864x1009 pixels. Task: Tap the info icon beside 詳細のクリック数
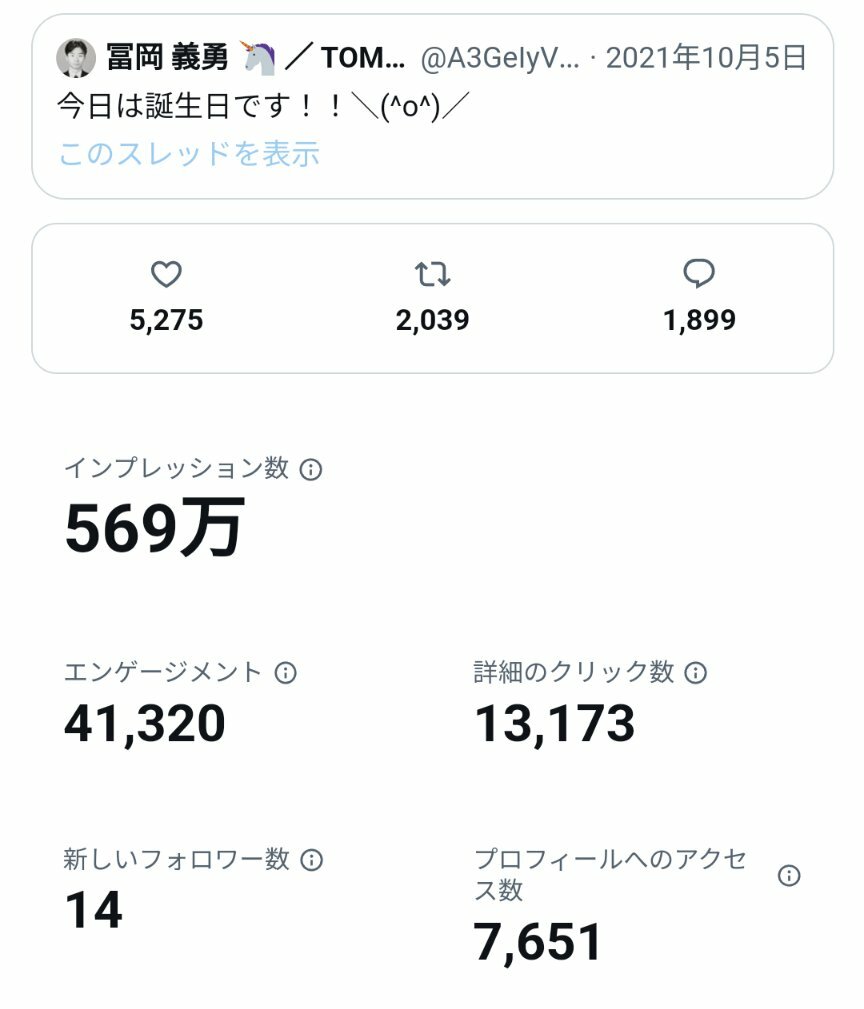[x=695, y=673]
